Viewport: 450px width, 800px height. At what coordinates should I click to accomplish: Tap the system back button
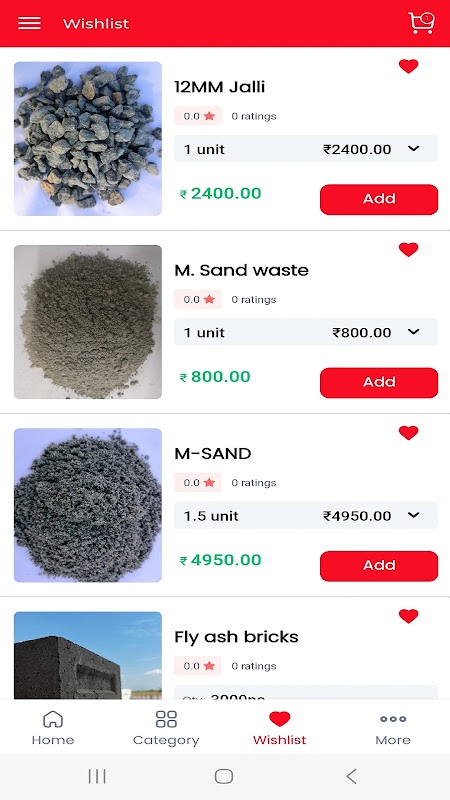coord(351,776)
